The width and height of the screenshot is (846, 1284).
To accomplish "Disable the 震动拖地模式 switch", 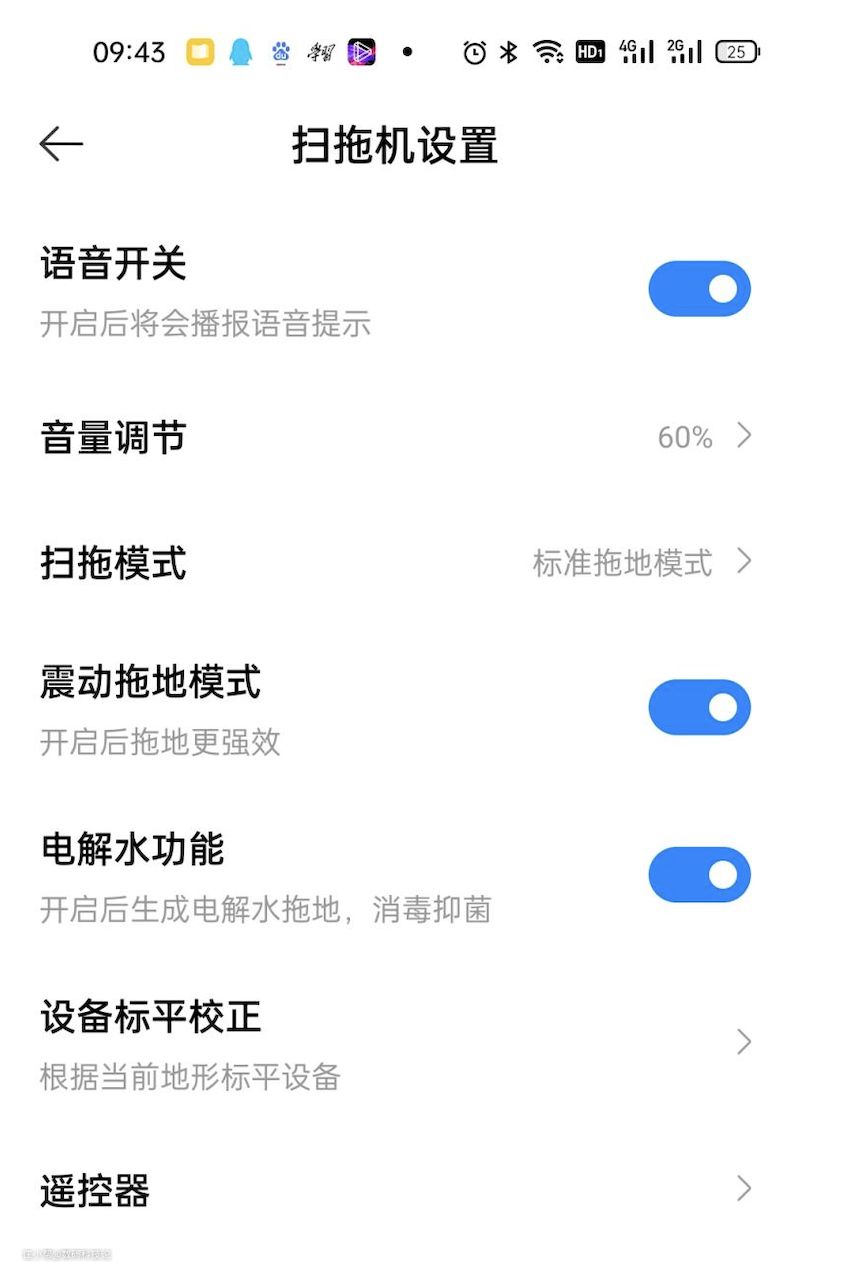I will click(699, 708).
